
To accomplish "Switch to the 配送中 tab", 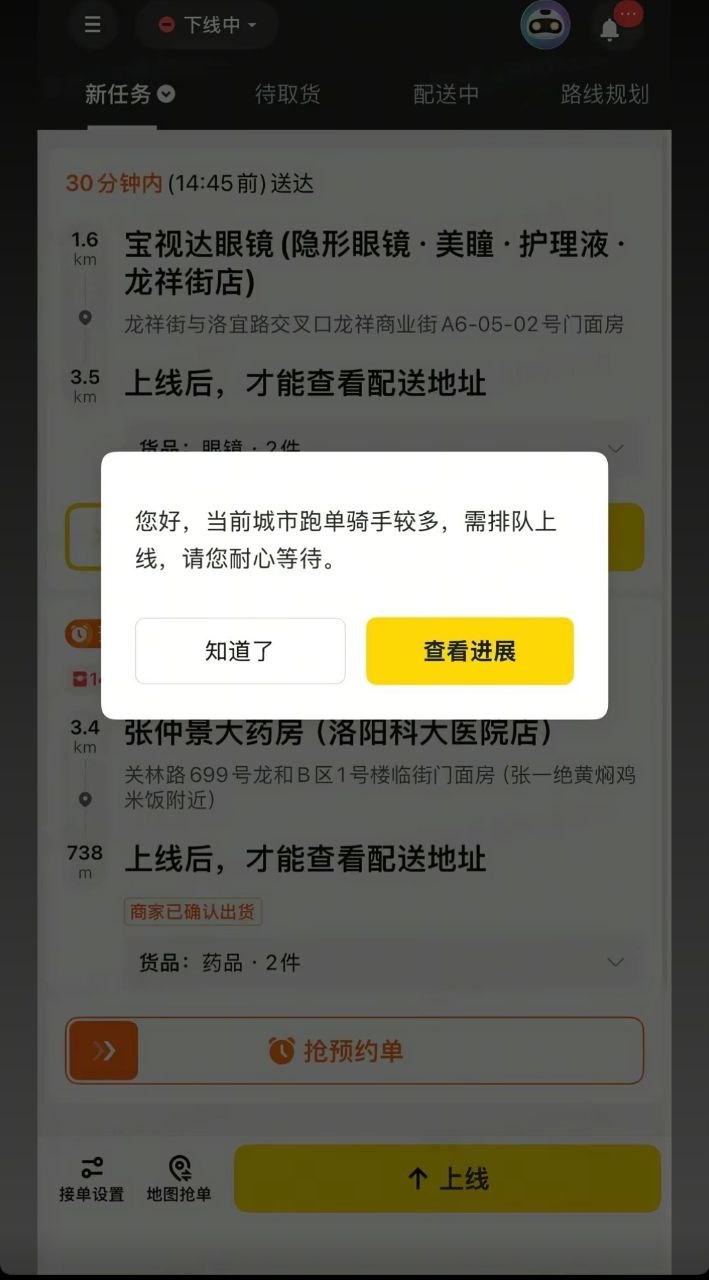I will coord(446,94).
